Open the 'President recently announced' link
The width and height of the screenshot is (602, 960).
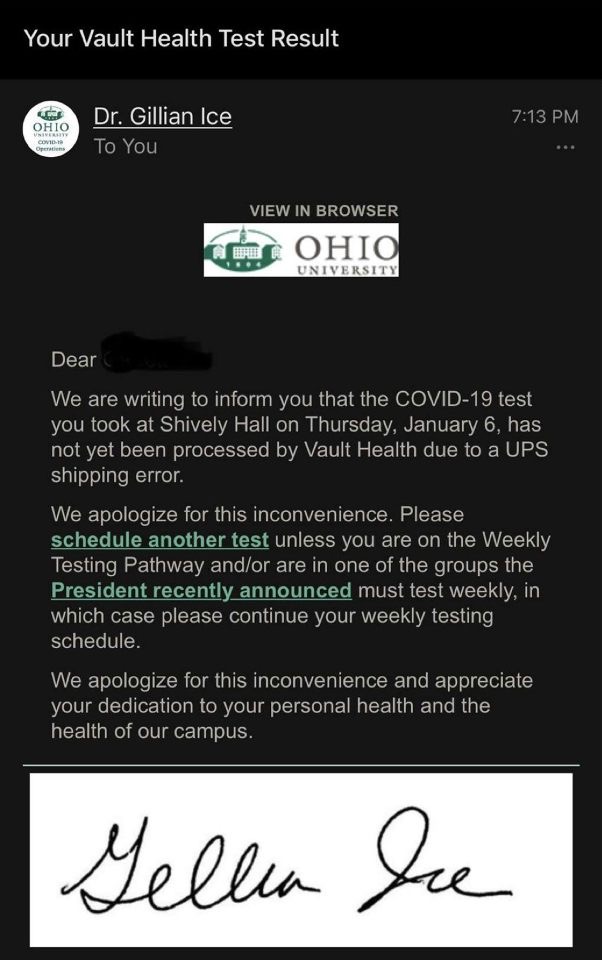click(x=201, y=590)
